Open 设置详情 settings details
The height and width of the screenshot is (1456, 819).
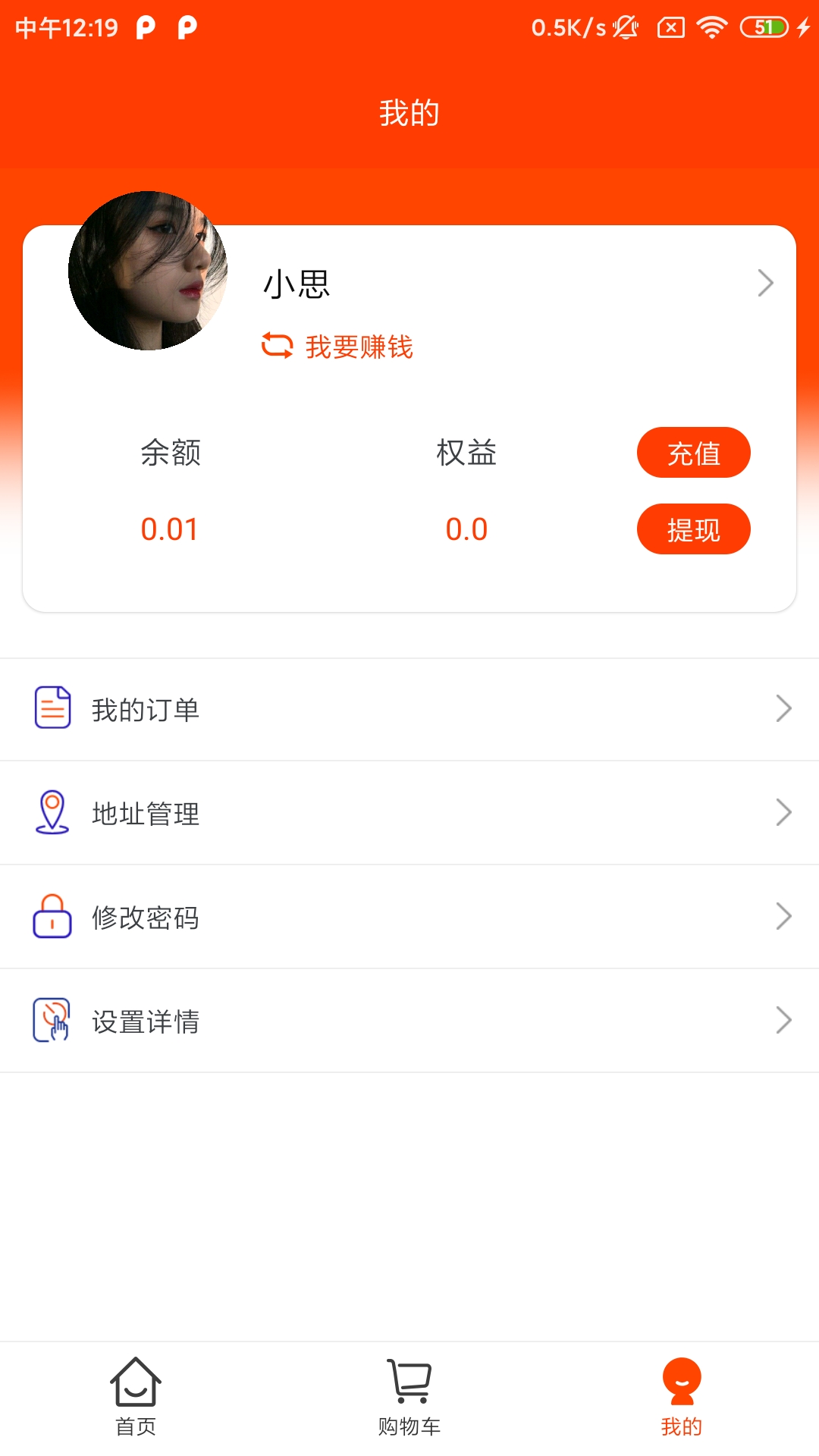coord(409,1021)
